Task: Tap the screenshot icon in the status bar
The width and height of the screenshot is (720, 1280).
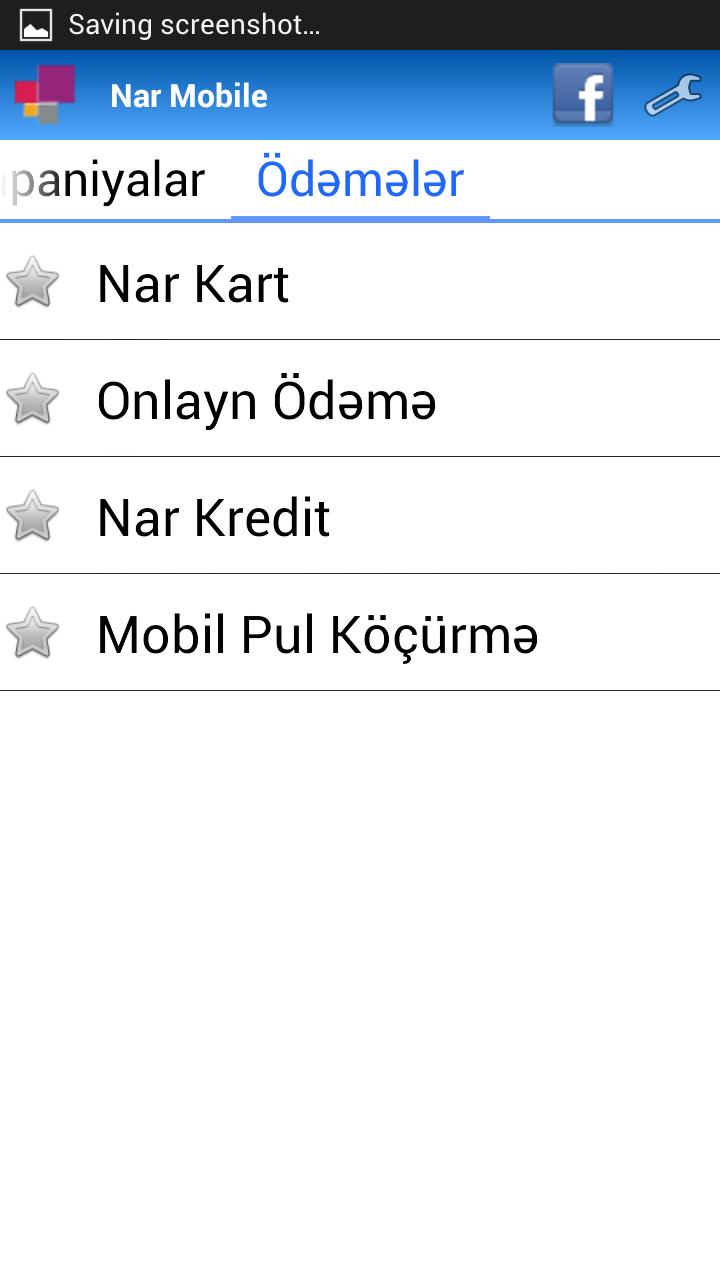Action: tap(36, 23)
